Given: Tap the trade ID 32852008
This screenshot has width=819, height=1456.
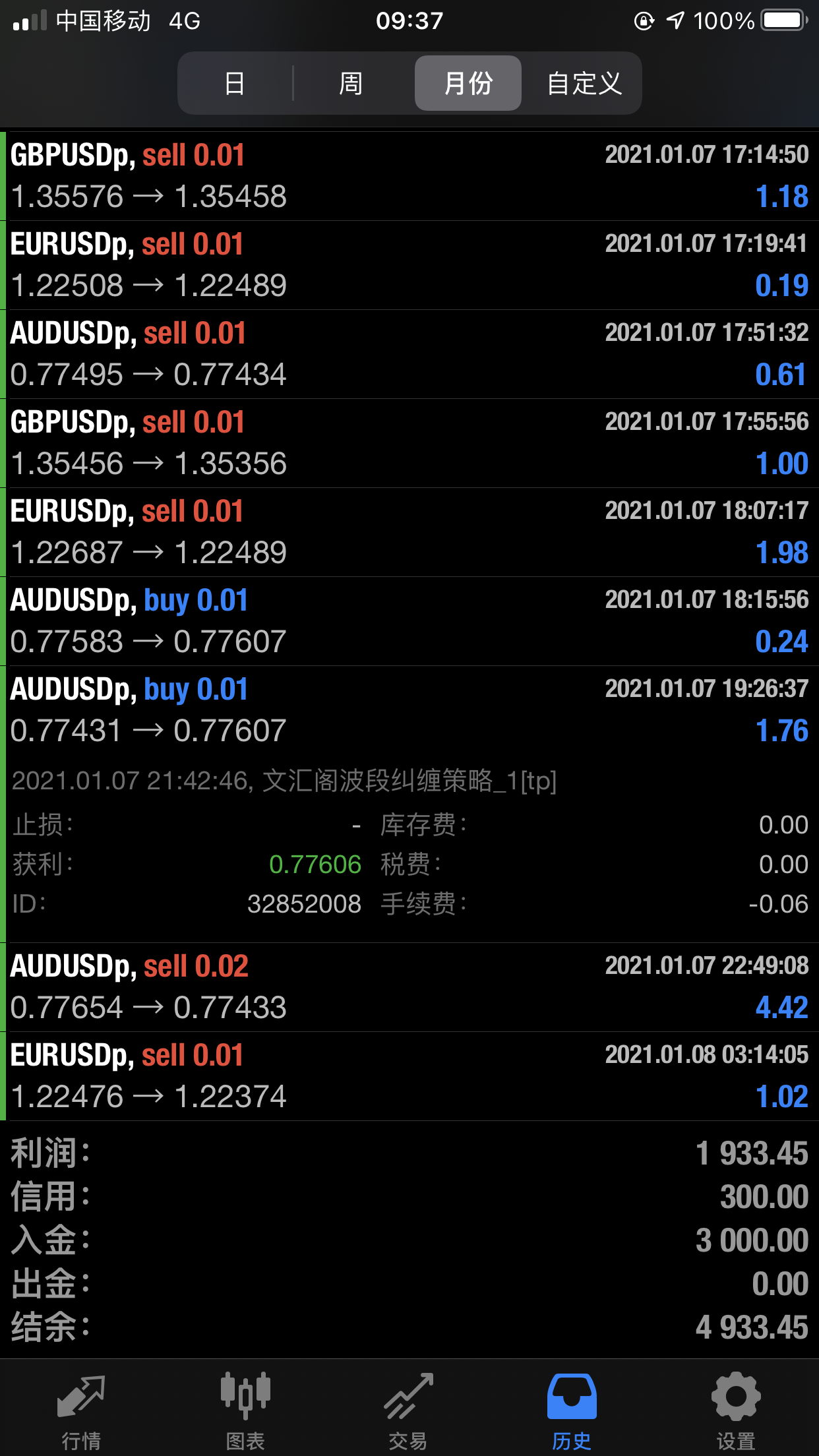Looking at the screenshot, I should click(305, 904).
